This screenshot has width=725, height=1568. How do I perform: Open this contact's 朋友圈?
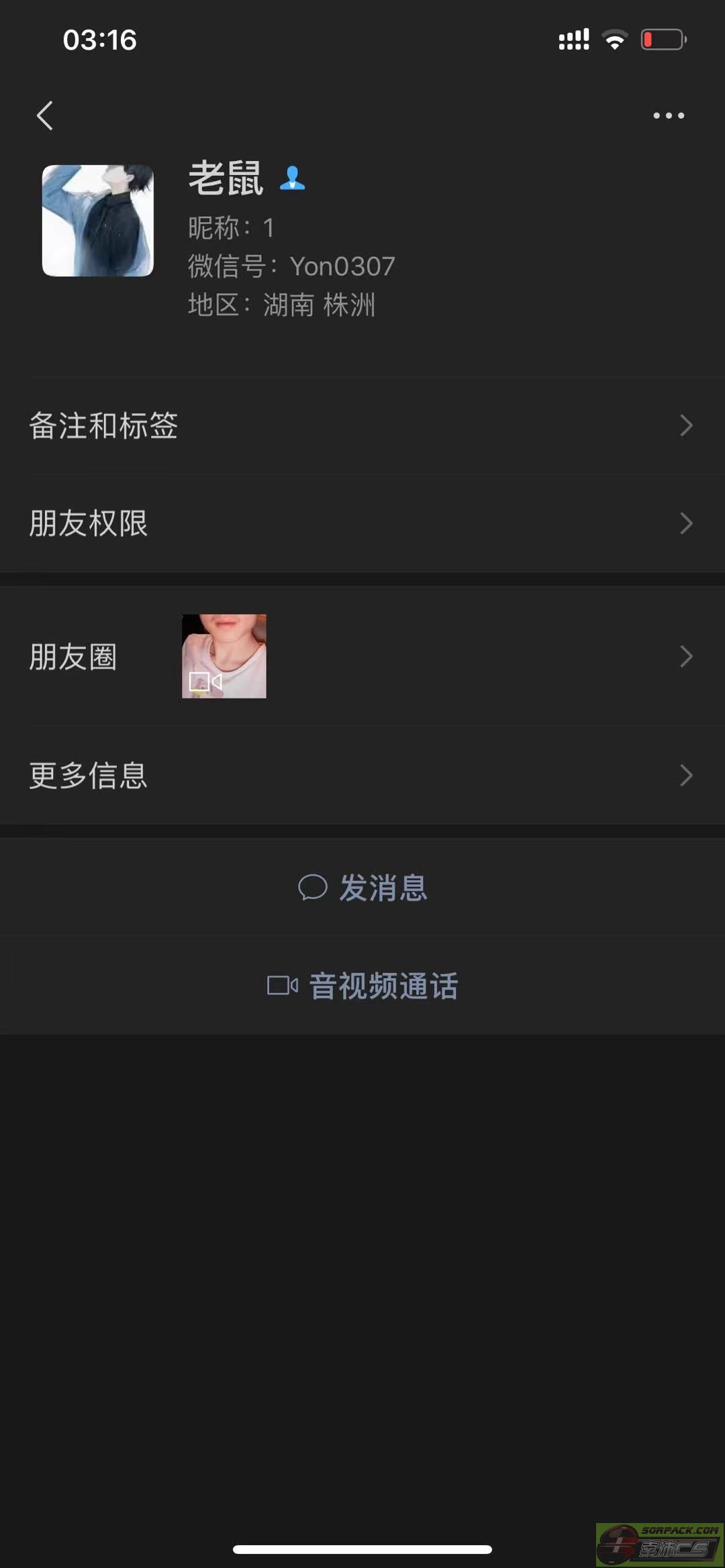point(362,656)
